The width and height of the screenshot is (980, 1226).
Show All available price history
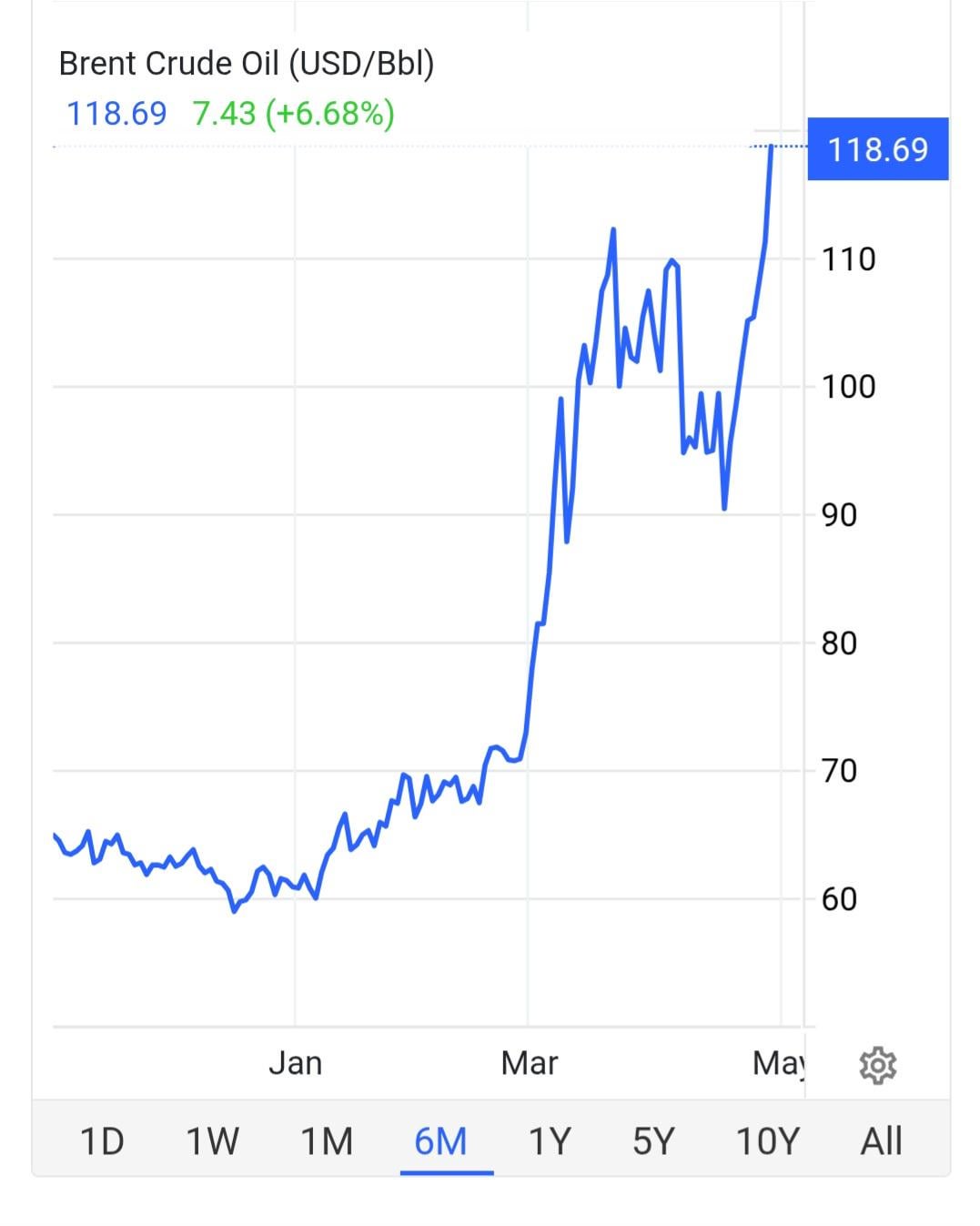pyautogui.click(x=881, y=1140)
